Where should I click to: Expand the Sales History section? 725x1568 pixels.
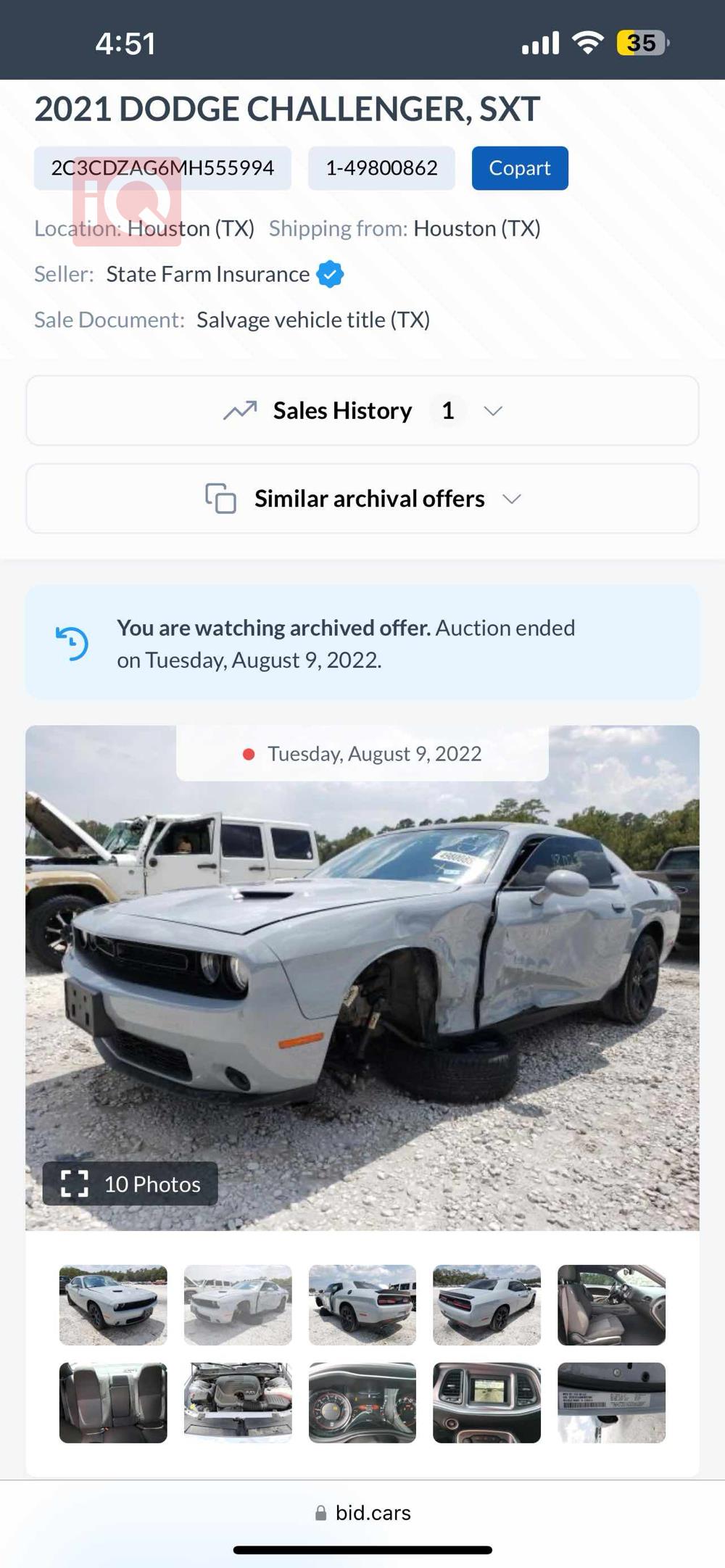point(362,411)
